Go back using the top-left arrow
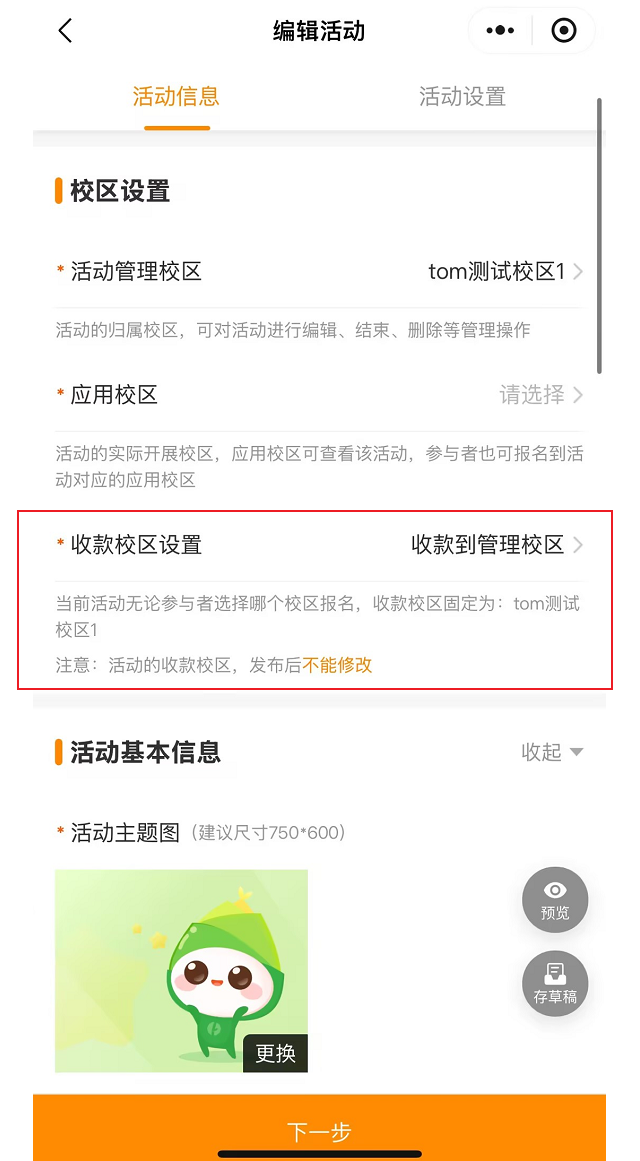 (x=65, y=31)
